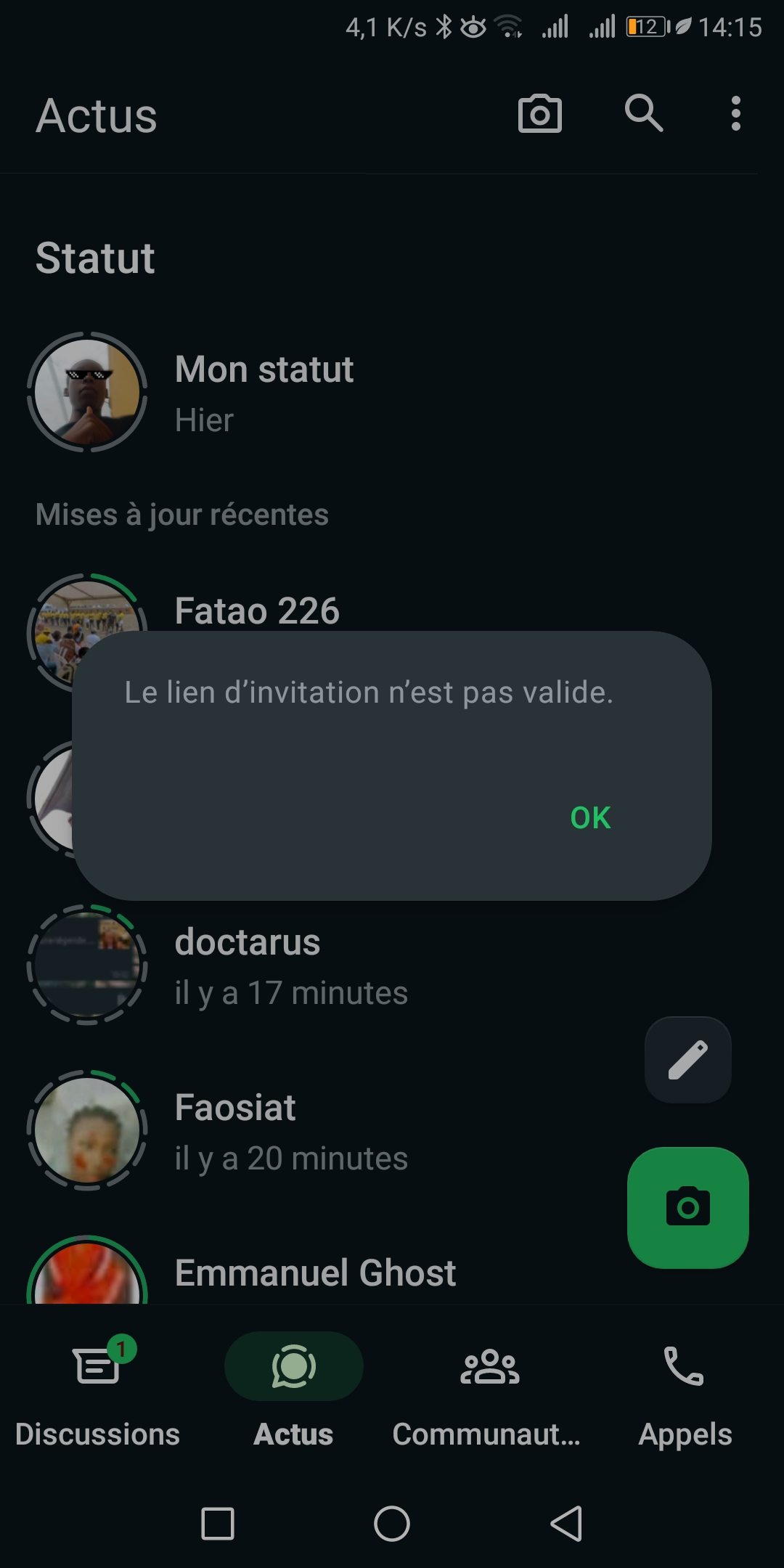Open the camera icon in the top bar
Image resolution: width=784 pixels, height=1568 pixels.
click(539, 114)
